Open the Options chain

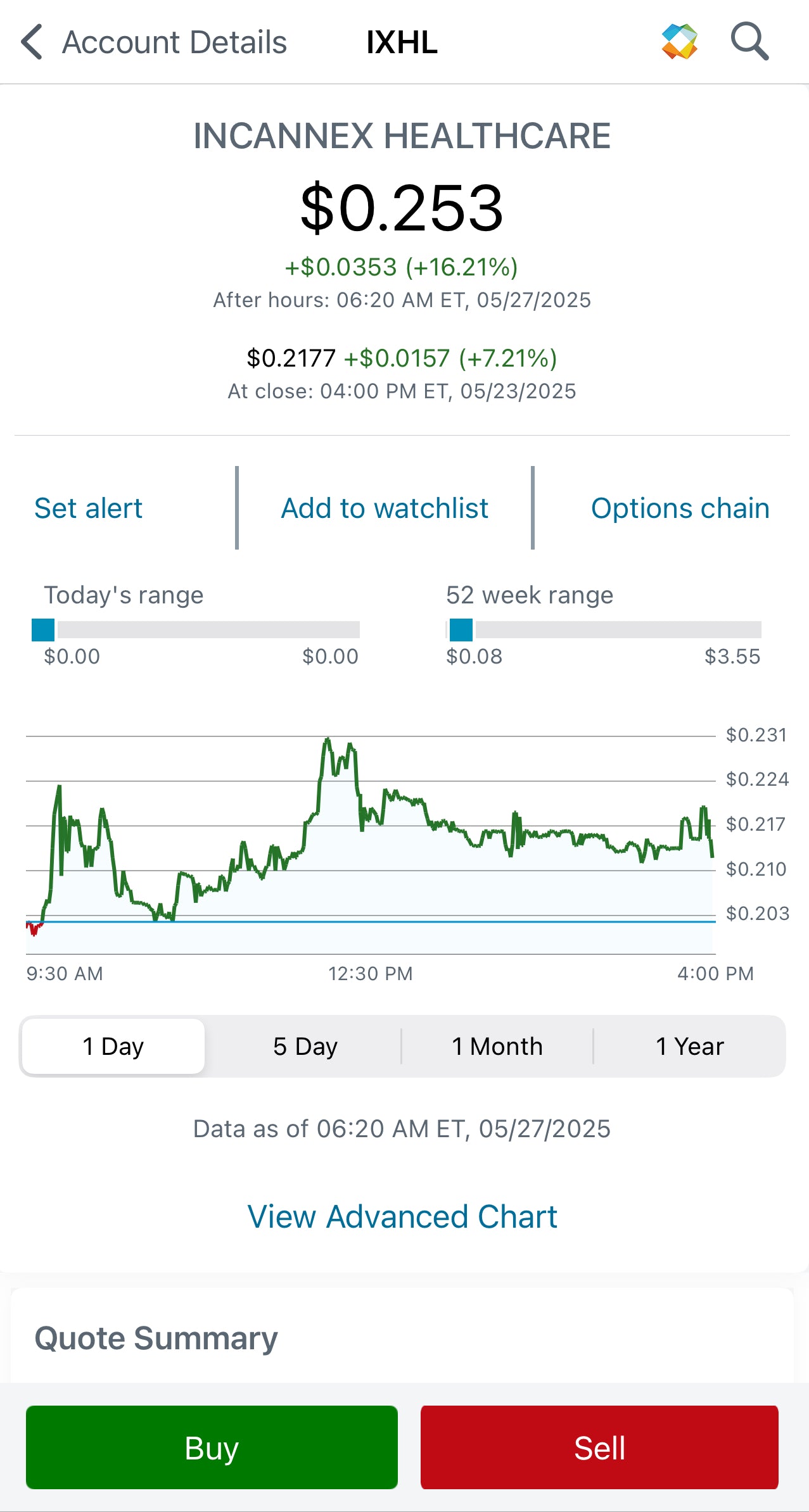tap(680, 508)
